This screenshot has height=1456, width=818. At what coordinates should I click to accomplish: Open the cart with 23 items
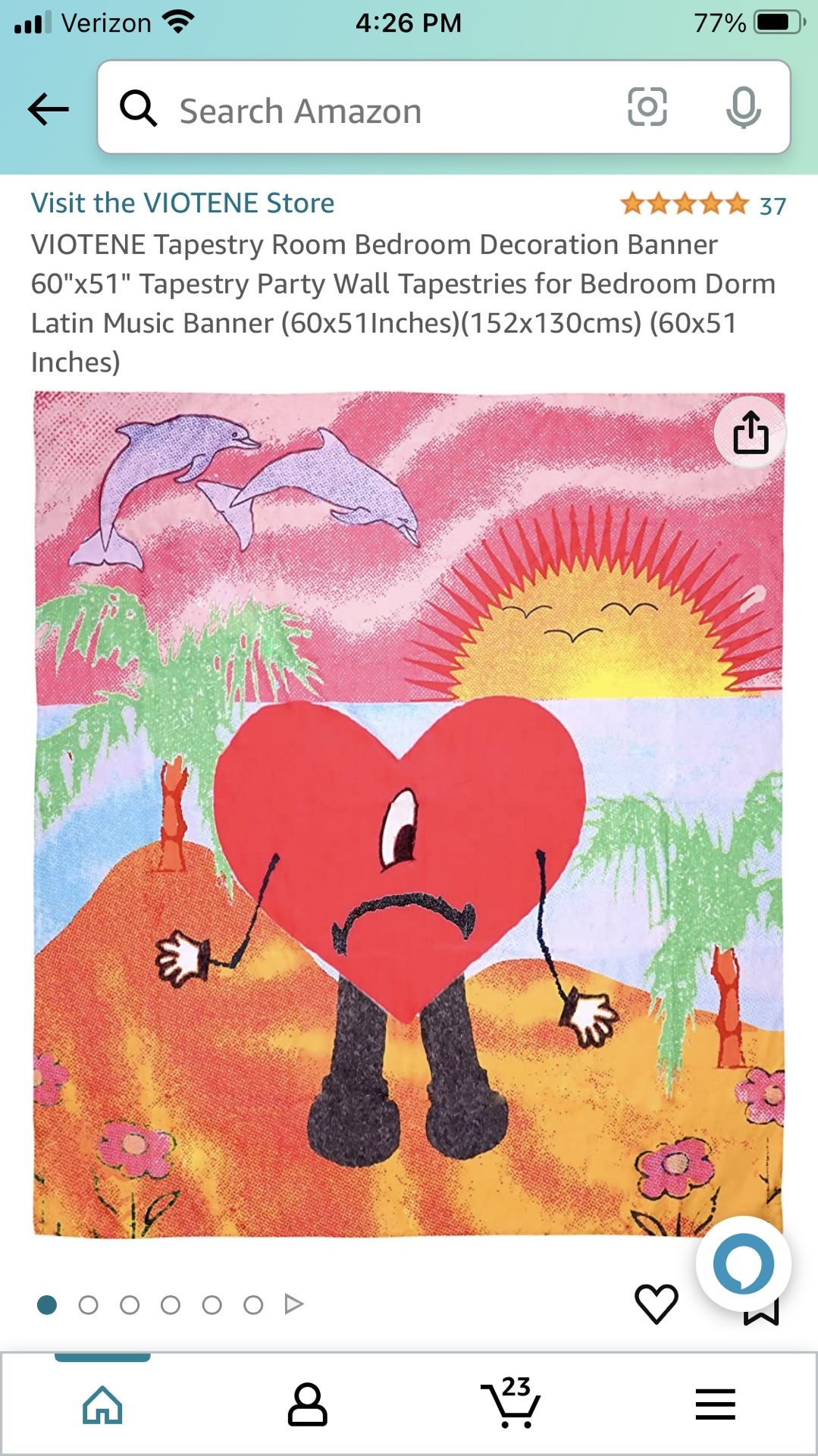[x=510, y=1403]
